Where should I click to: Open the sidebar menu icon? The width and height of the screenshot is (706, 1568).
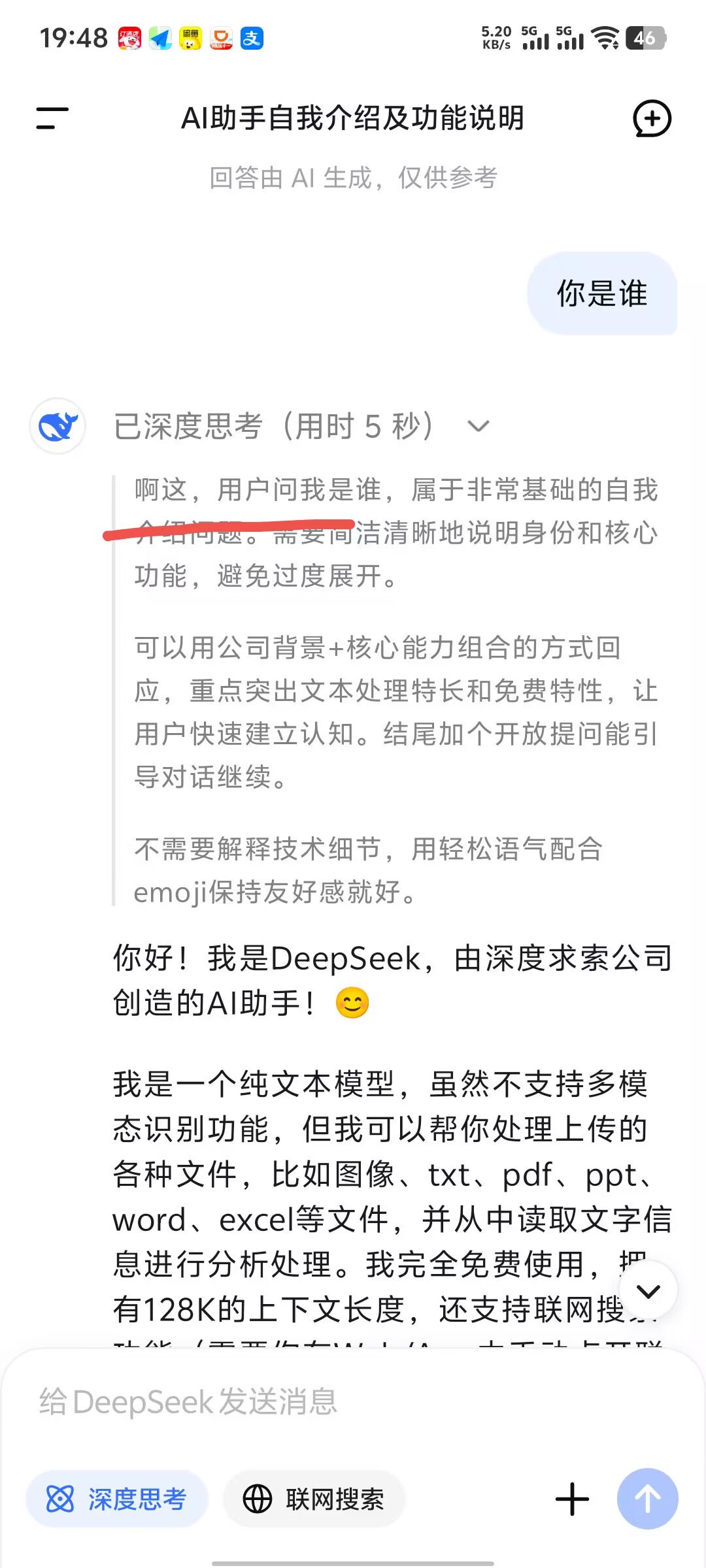tap(52, 118)
